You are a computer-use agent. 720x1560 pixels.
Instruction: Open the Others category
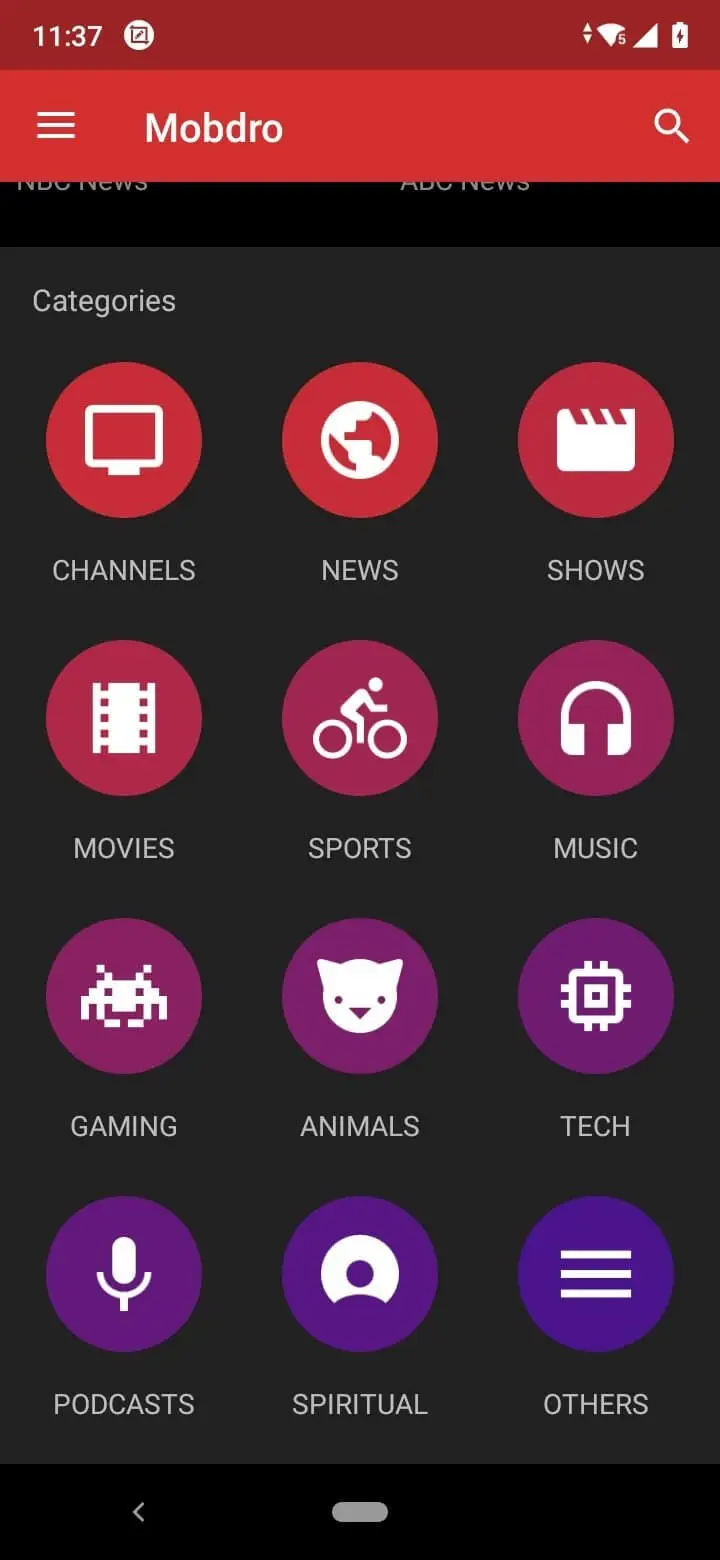pyautogui.click(x=595, y=1274)
